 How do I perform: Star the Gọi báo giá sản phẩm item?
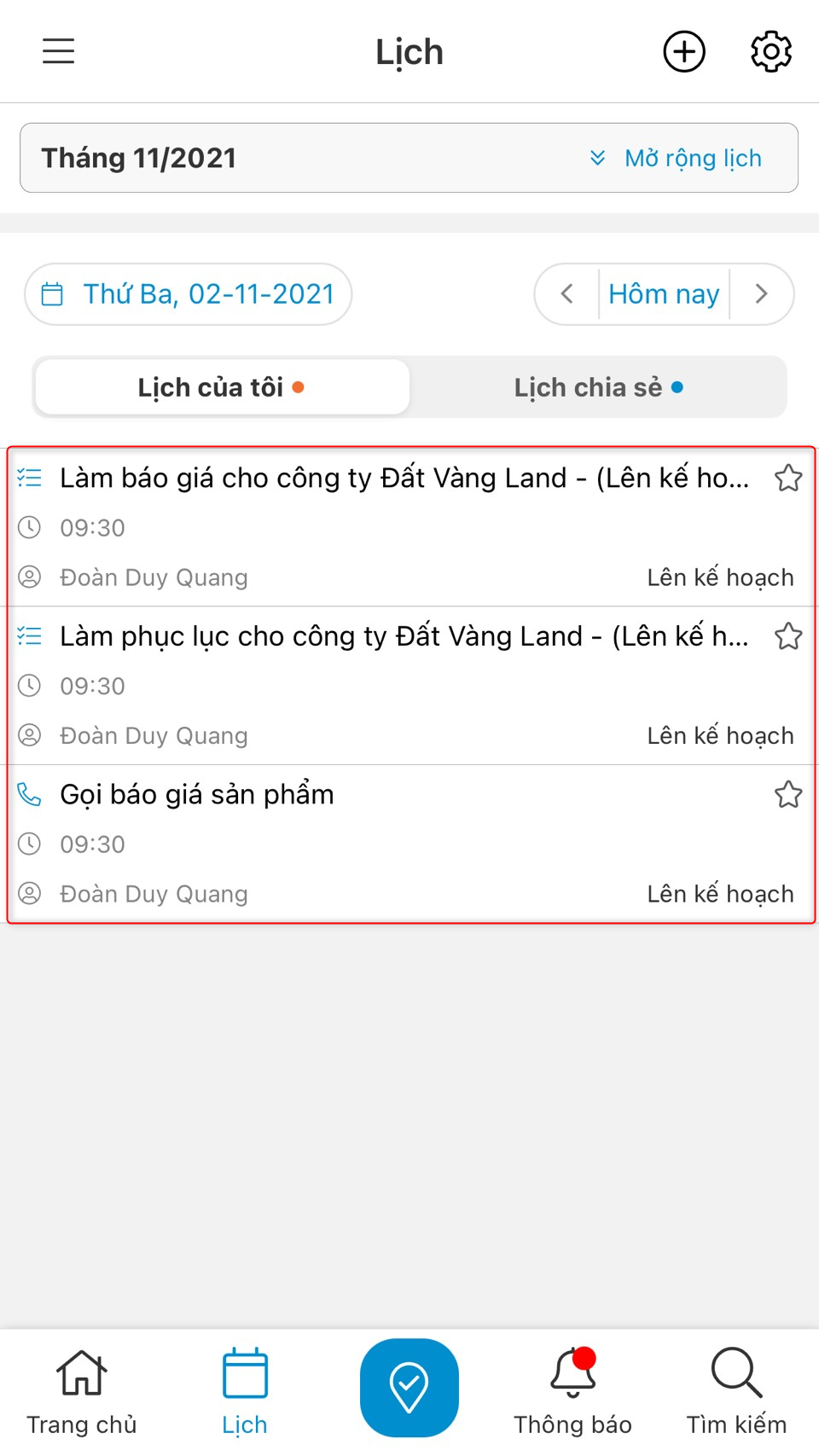(x=787, y=795)
